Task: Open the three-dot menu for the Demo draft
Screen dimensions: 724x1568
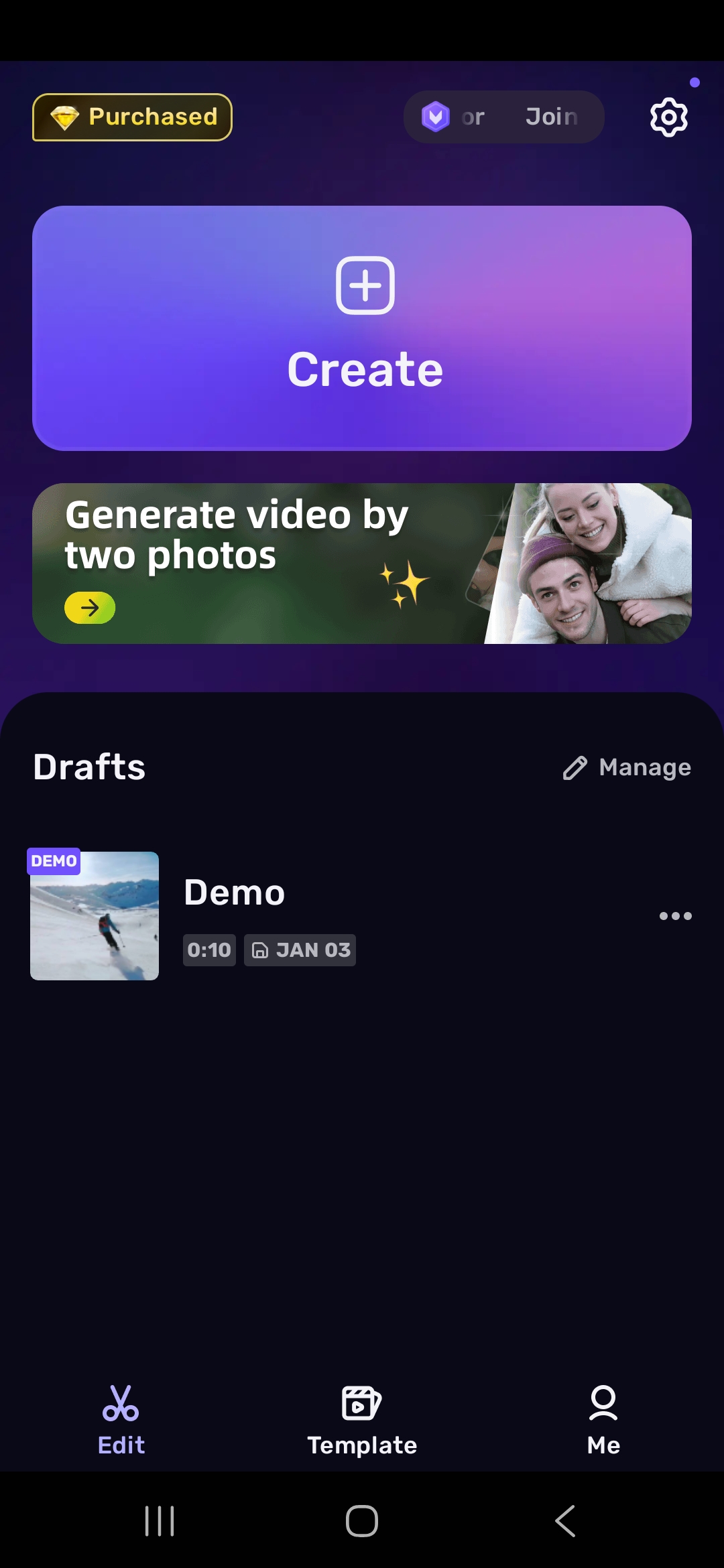Action: pyautogui.click(x=675, y=916)
